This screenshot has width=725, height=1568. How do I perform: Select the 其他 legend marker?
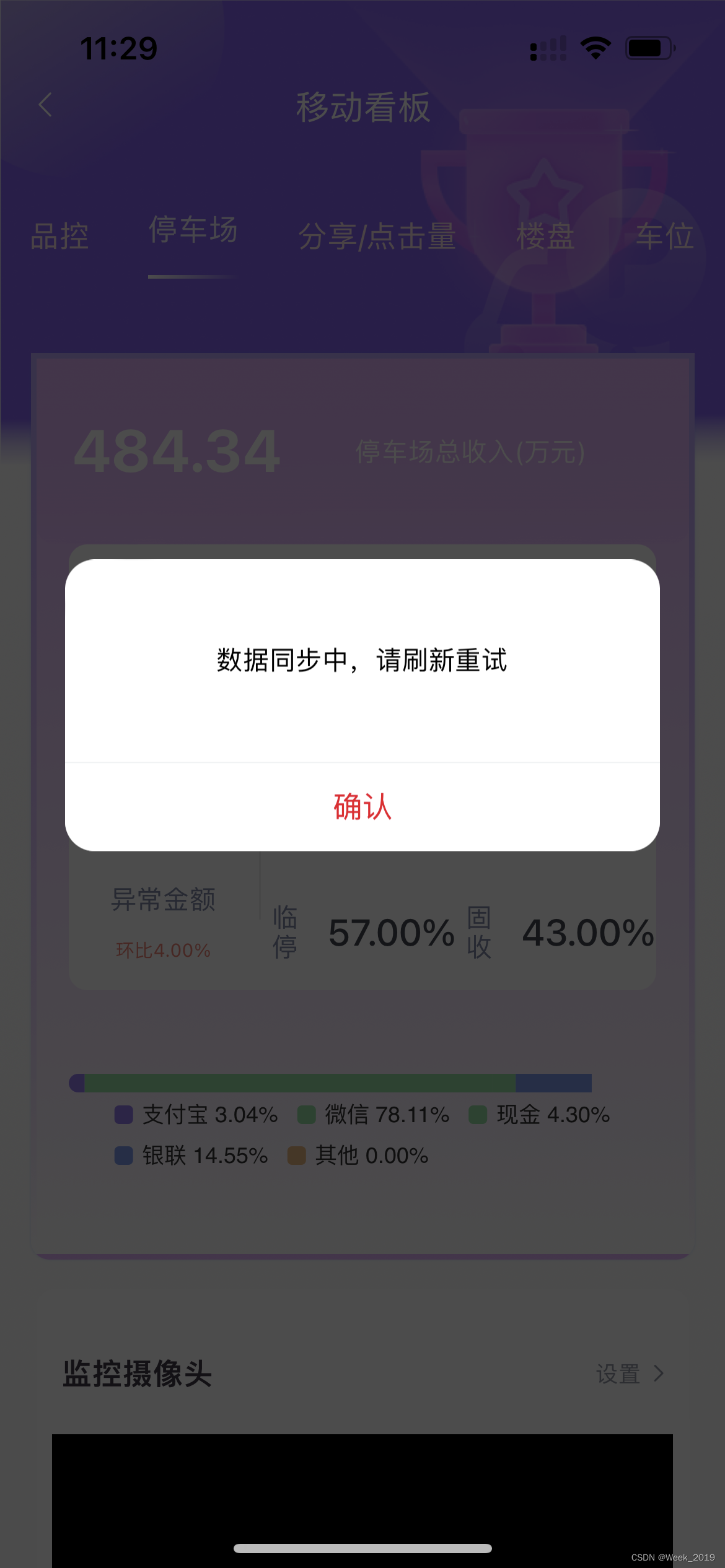pyautogui.click(x=296, y=1156)
